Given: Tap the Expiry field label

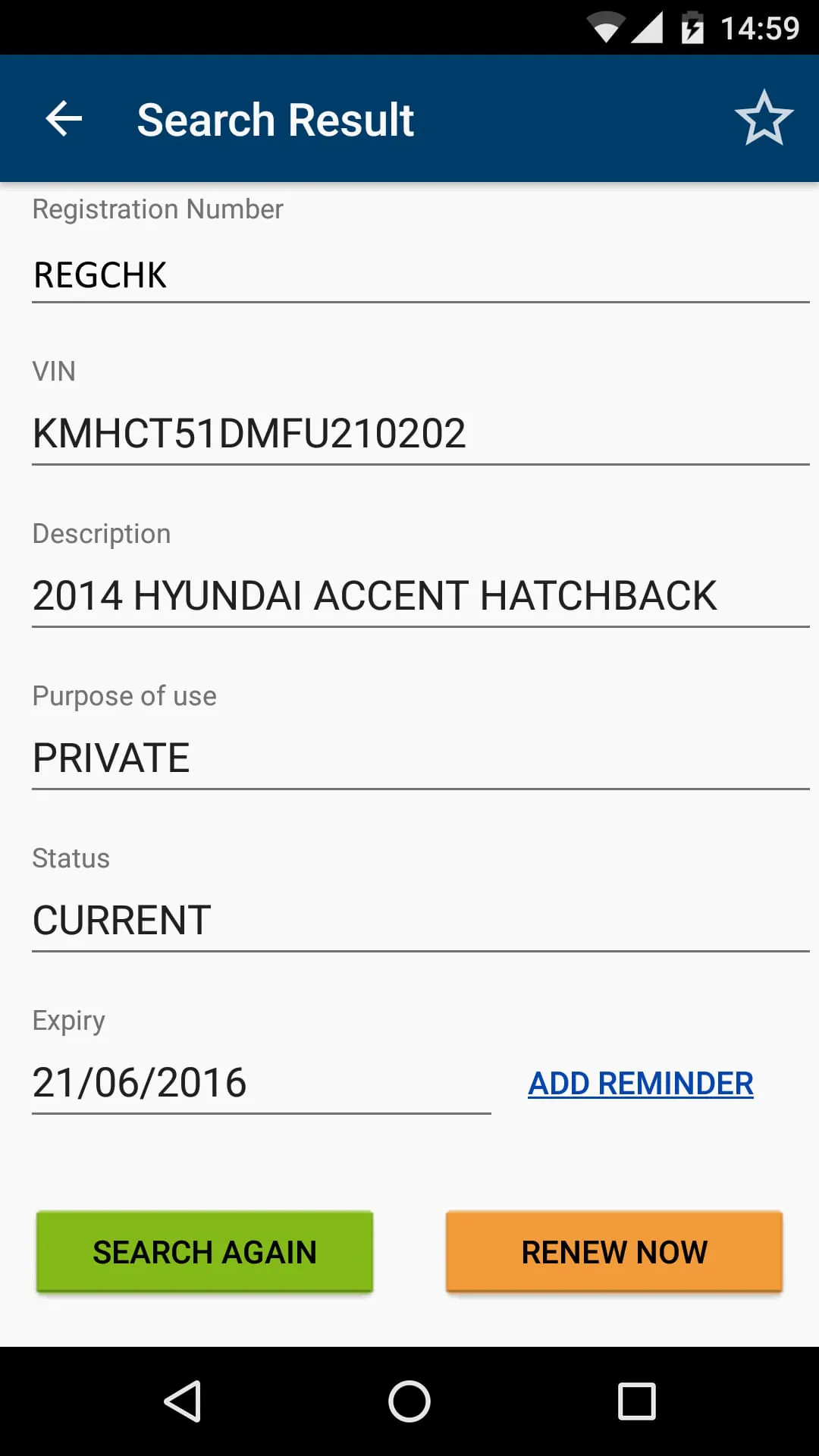Looking at the screenshot, I should point(67,1020).
